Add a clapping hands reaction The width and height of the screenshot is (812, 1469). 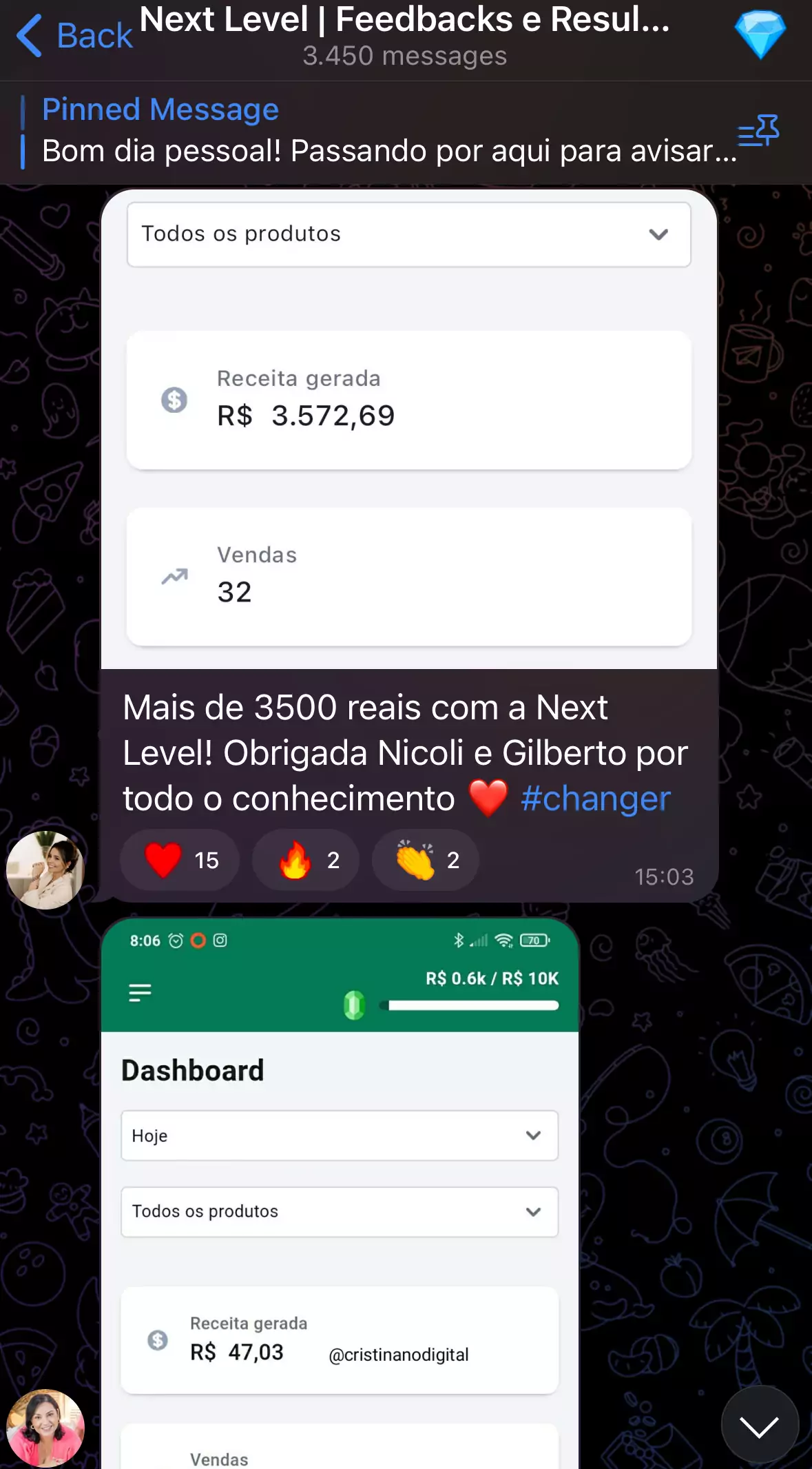(x=426, y=860)
